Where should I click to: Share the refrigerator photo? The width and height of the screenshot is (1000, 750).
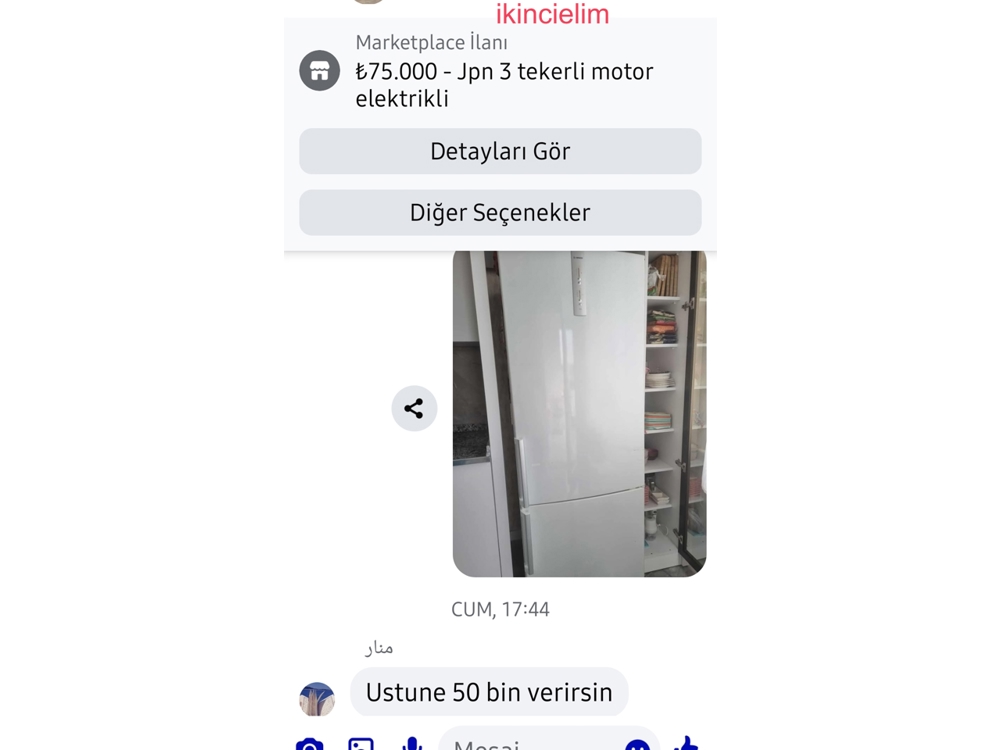[x=414, y=408]
